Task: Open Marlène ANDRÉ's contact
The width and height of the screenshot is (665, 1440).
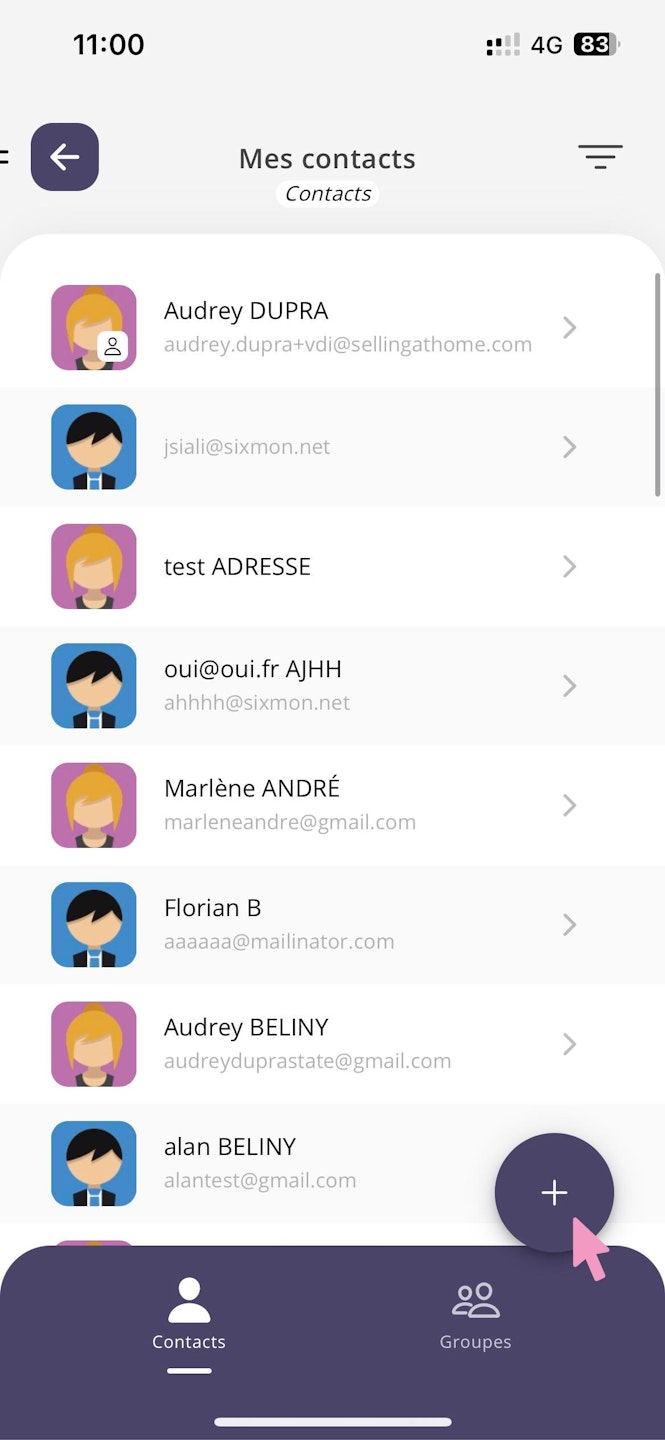Action: coord(330,804)
